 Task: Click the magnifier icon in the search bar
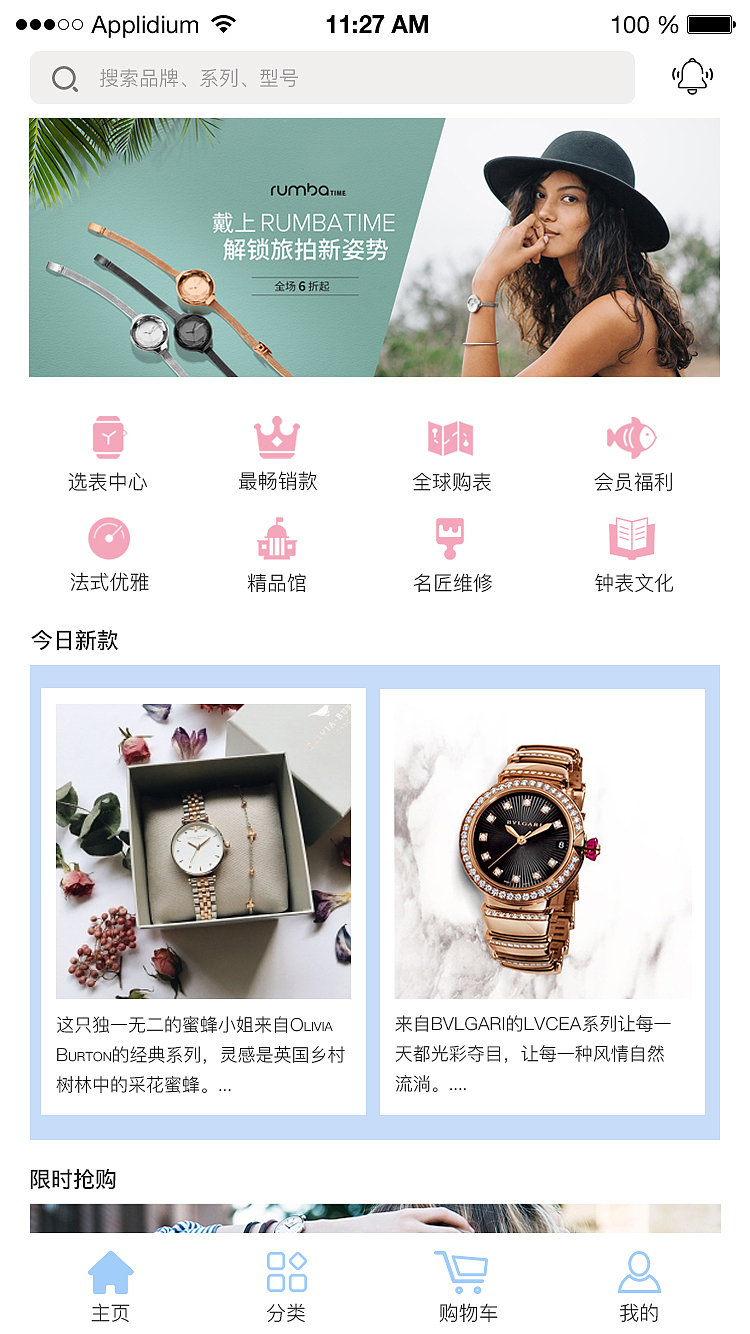tap(64, 77)
